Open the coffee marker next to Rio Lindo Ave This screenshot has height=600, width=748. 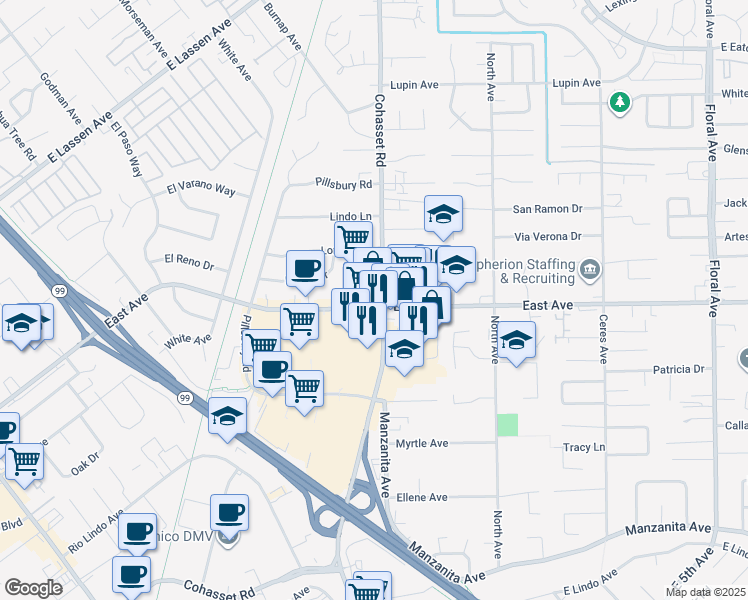137,531
